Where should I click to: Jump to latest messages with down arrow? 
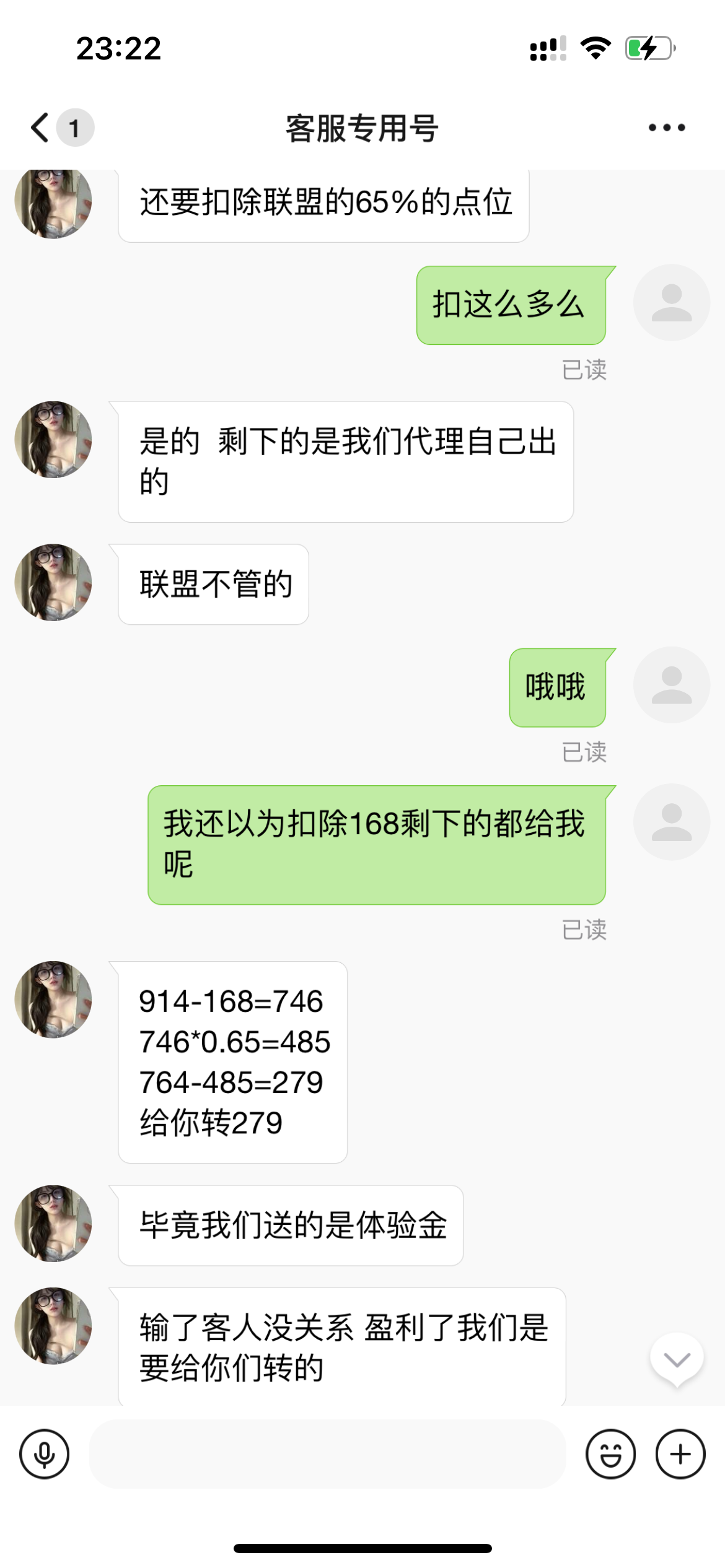tap(677, 1359)
